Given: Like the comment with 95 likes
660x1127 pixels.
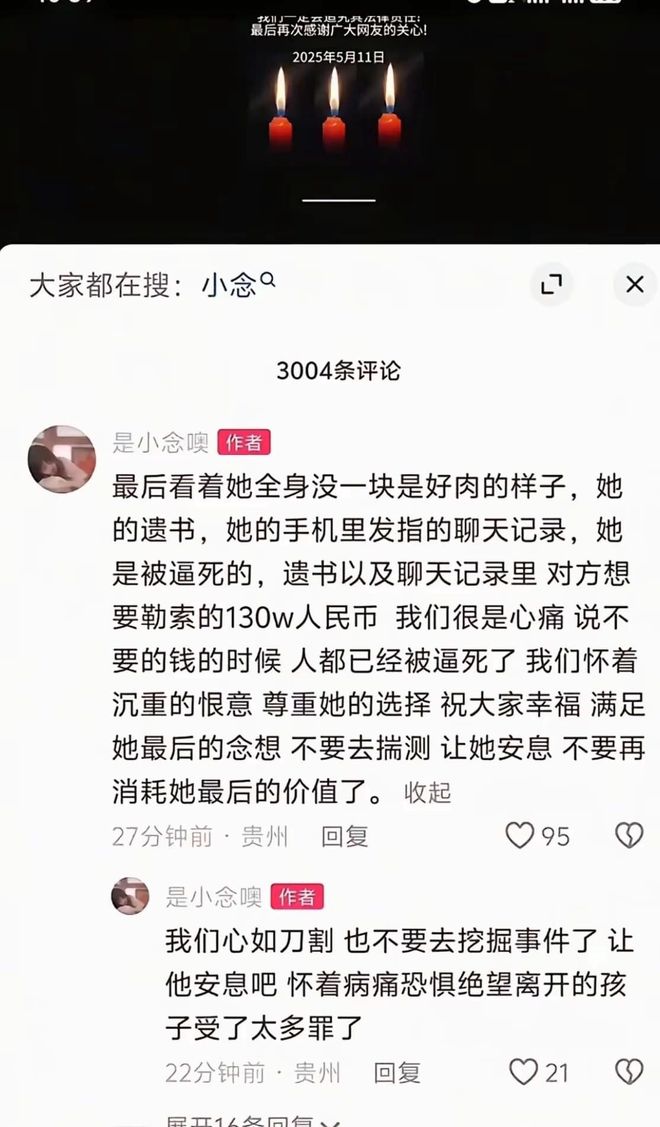Looking at the screenshot, I should 520,836.
